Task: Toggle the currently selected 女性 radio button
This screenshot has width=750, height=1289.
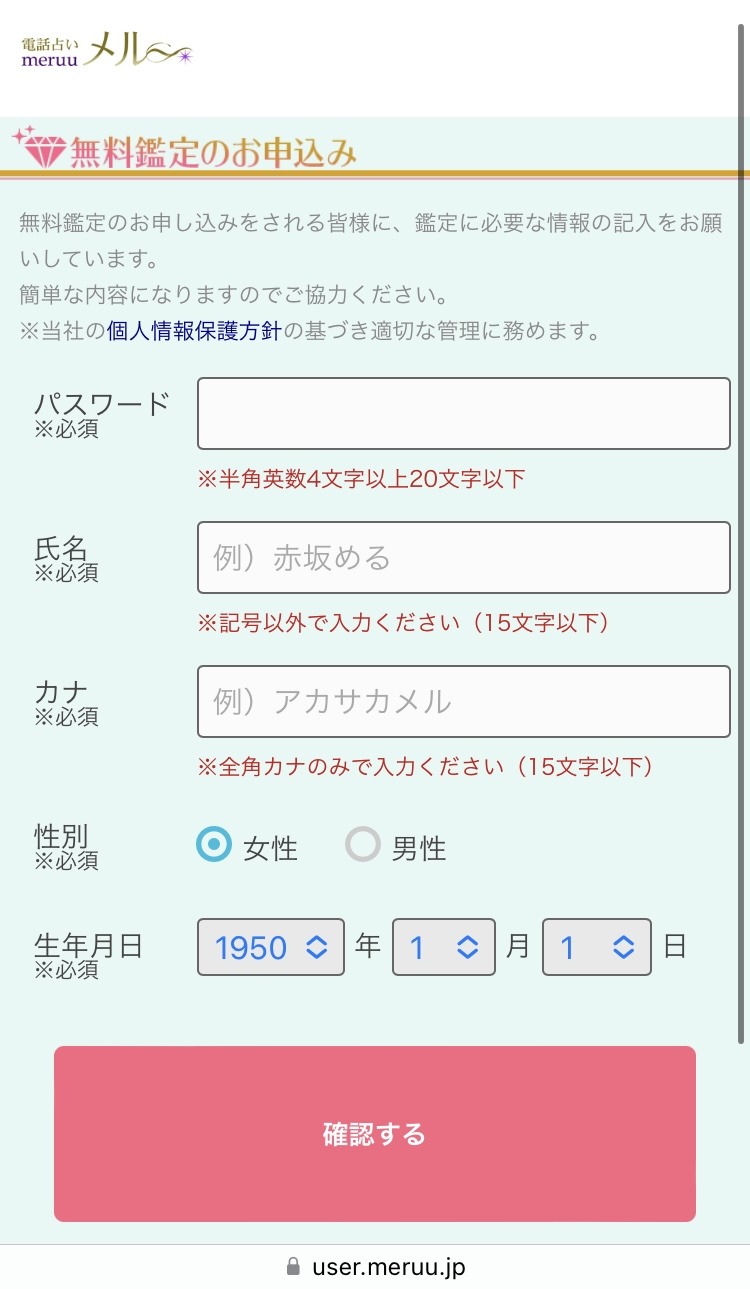Action: (212, 845)
